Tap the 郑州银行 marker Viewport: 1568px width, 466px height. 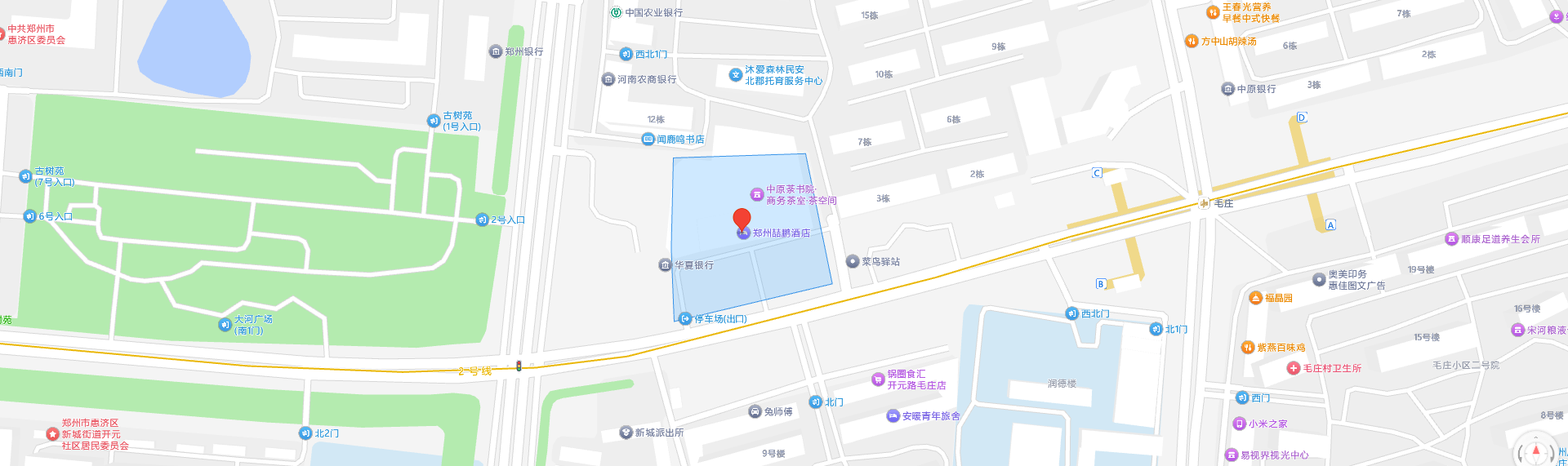496,51
